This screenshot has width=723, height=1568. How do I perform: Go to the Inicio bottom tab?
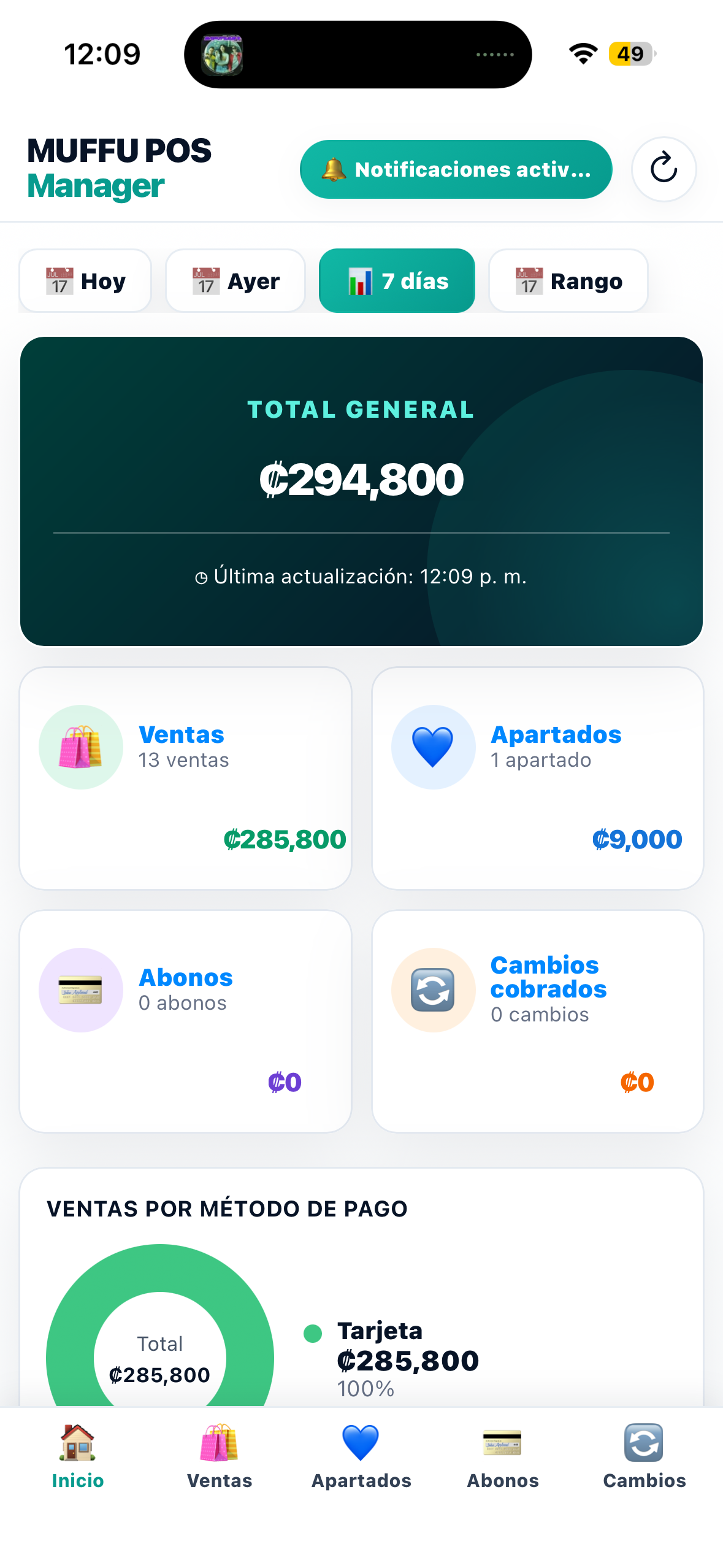(x=78, y=1456)
